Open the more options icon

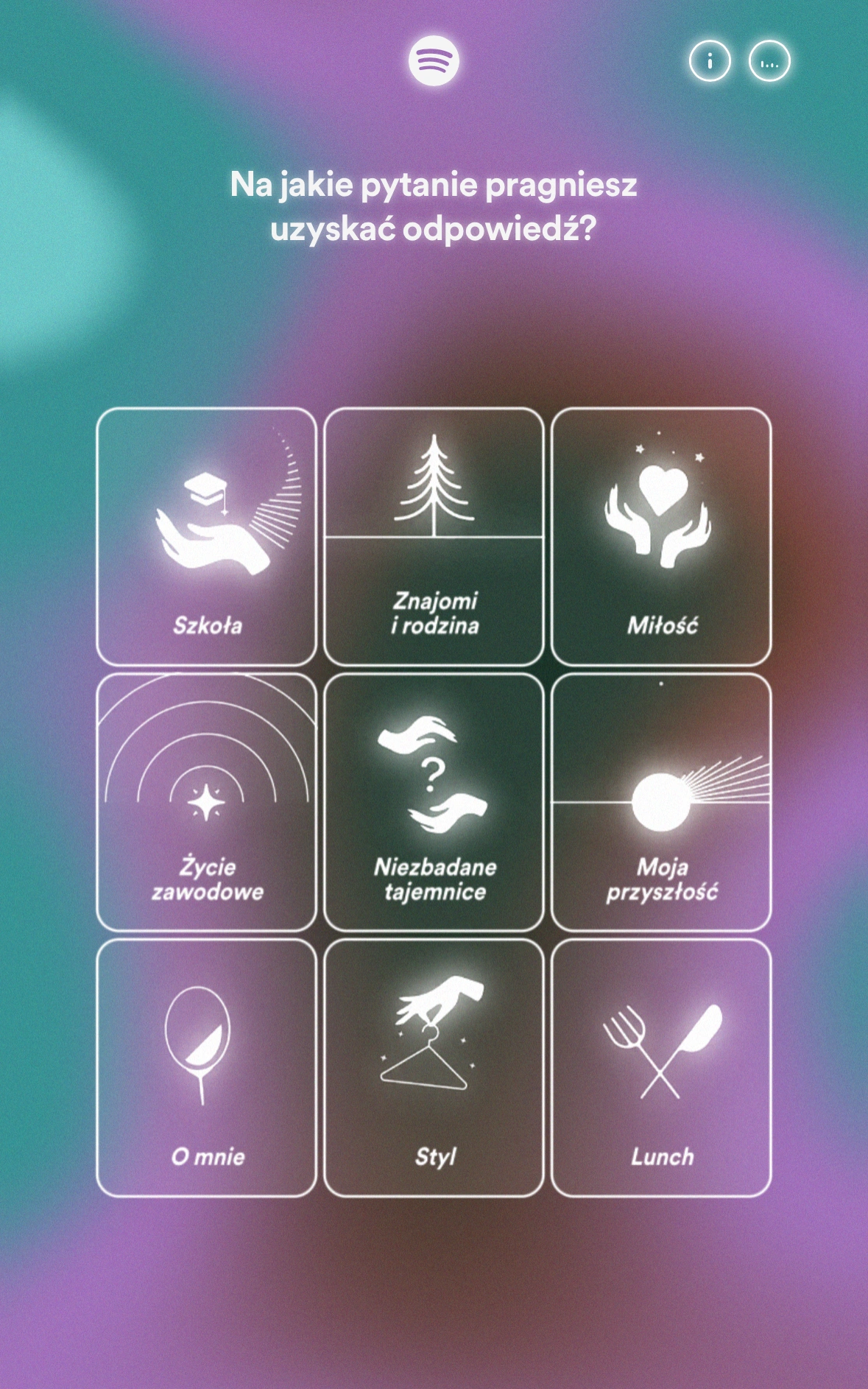(769, 60)
